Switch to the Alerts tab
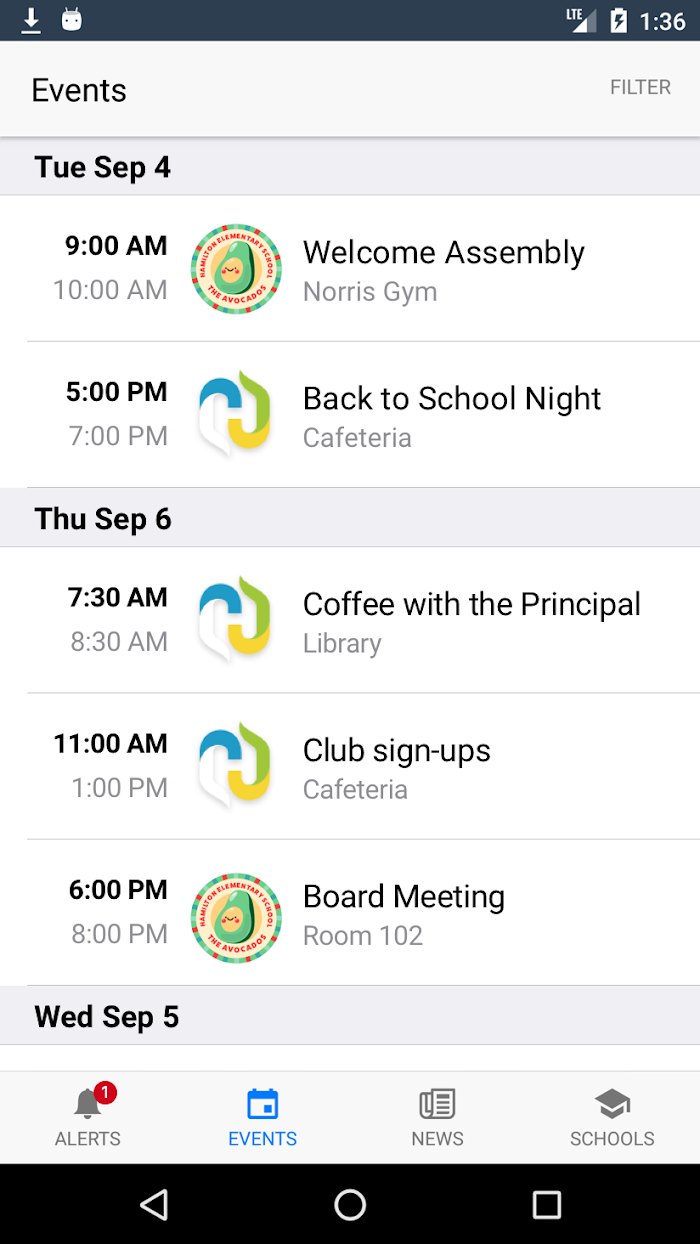 point(88,1118)
